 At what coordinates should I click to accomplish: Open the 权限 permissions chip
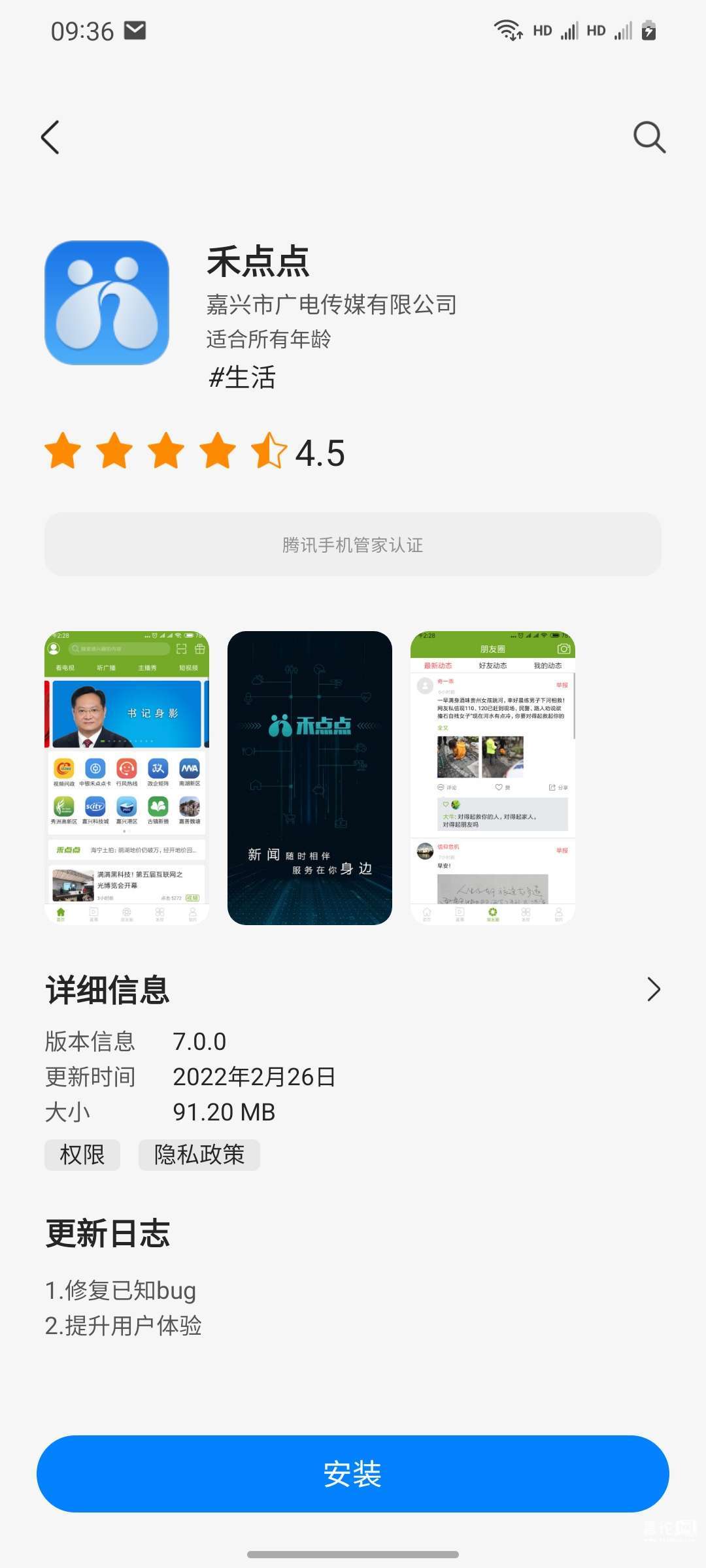pos(82,1154)
